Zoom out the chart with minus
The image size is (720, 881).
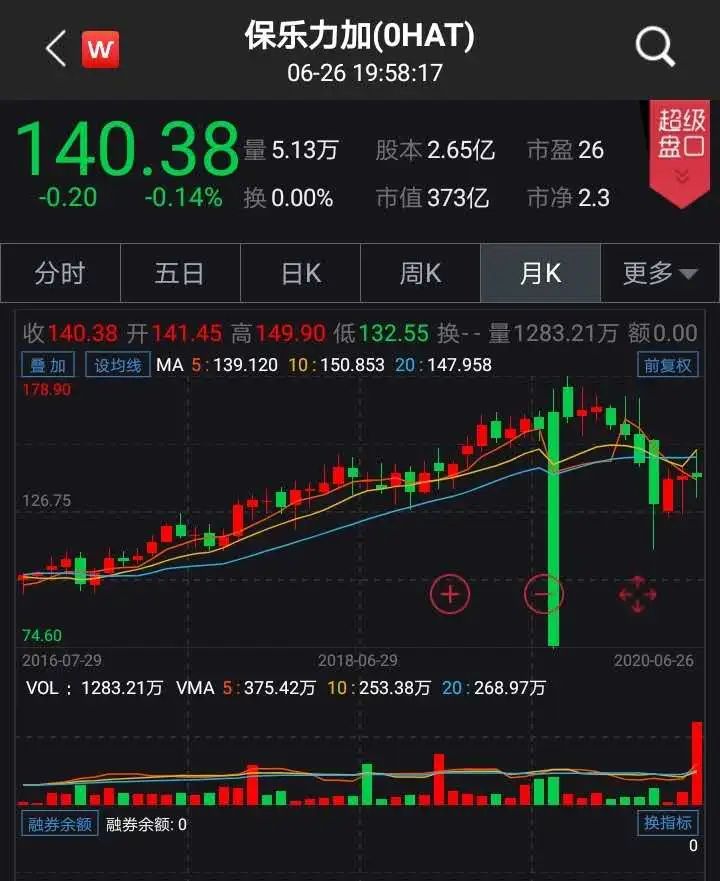(544, 595)
